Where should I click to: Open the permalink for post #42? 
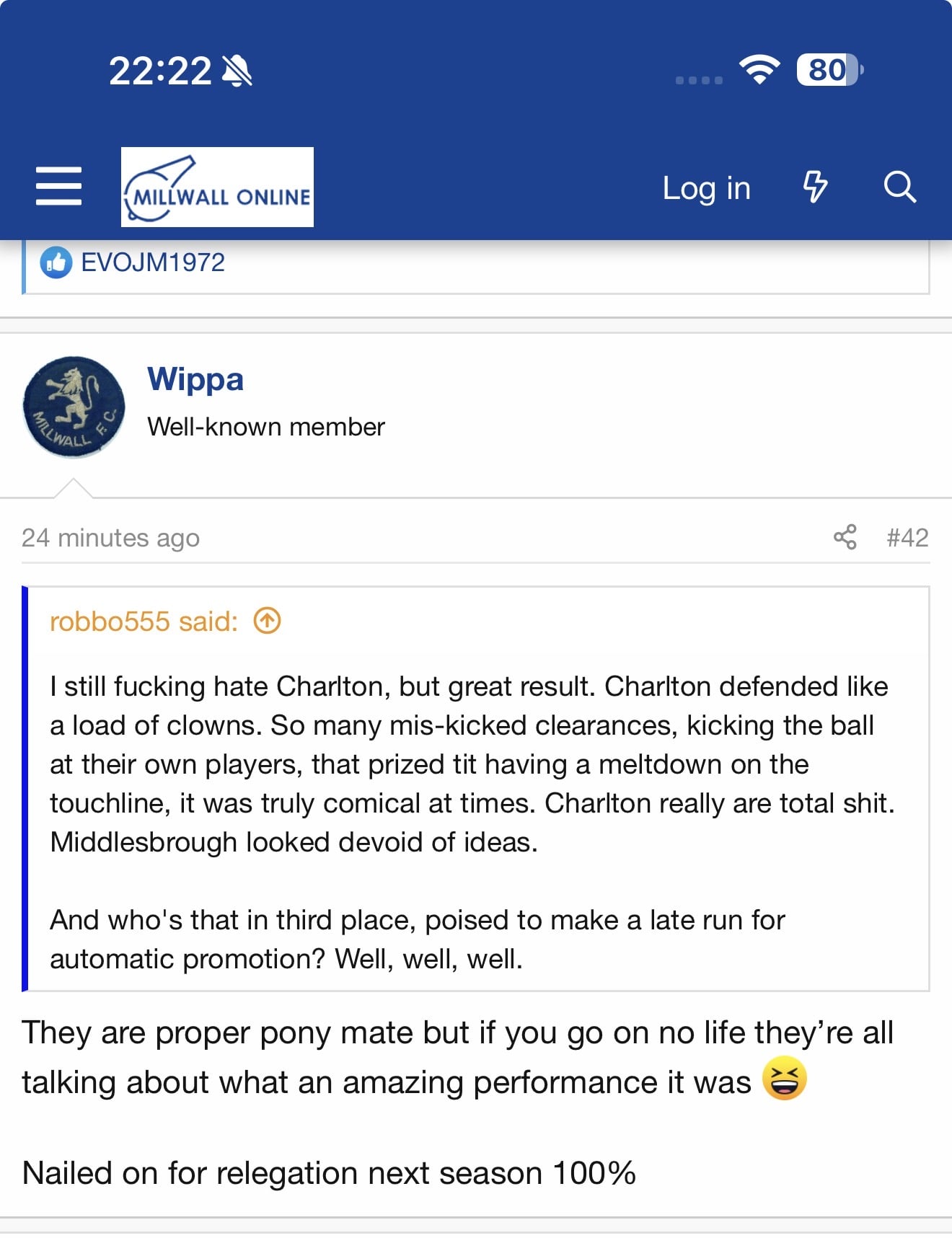[x=907, y=538]
